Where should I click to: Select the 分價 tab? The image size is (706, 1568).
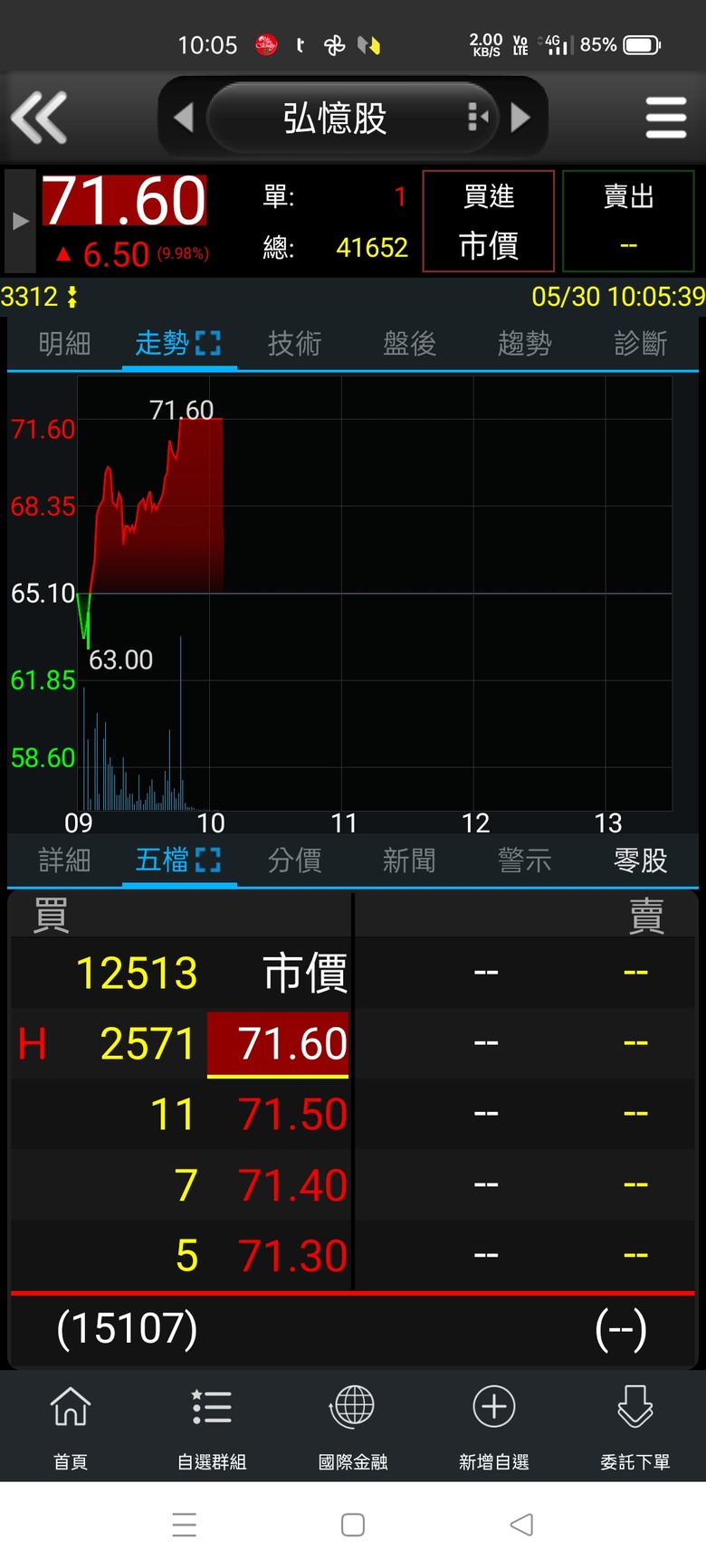tap(294, 860)
